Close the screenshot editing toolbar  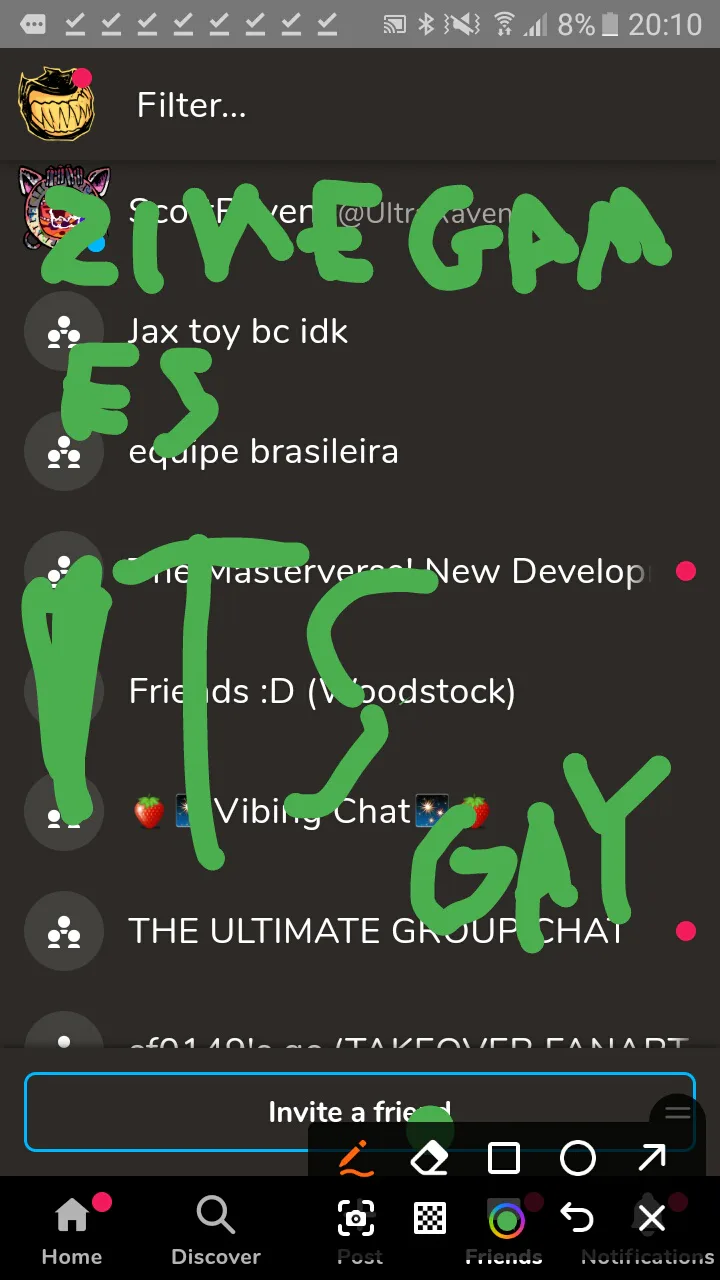652,1218
